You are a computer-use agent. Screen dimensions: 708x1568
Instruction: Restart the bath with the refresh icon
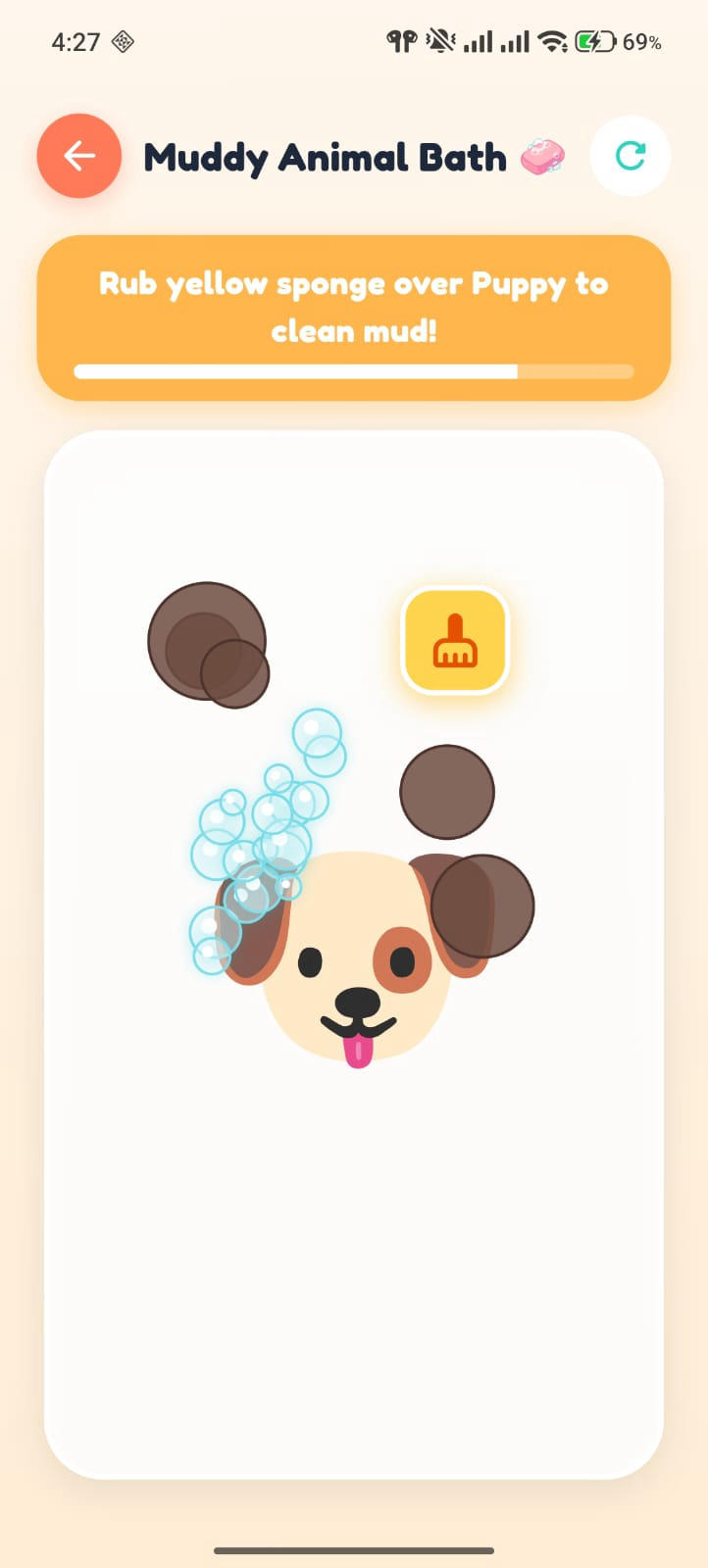coord(630,156)
